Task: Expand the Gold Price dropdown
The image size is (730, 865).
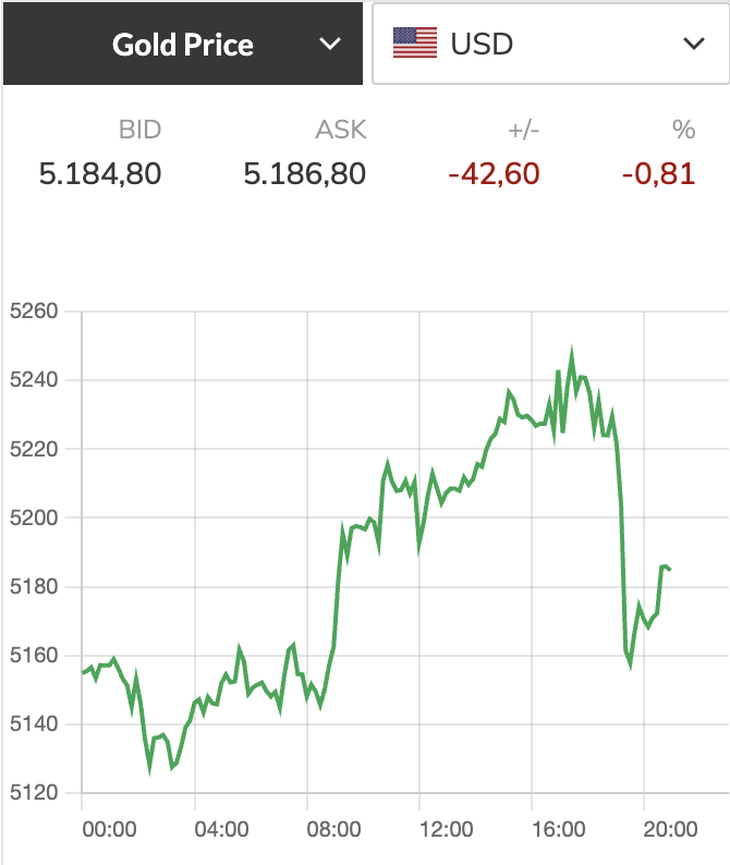Action: click(x=183, y=44)
